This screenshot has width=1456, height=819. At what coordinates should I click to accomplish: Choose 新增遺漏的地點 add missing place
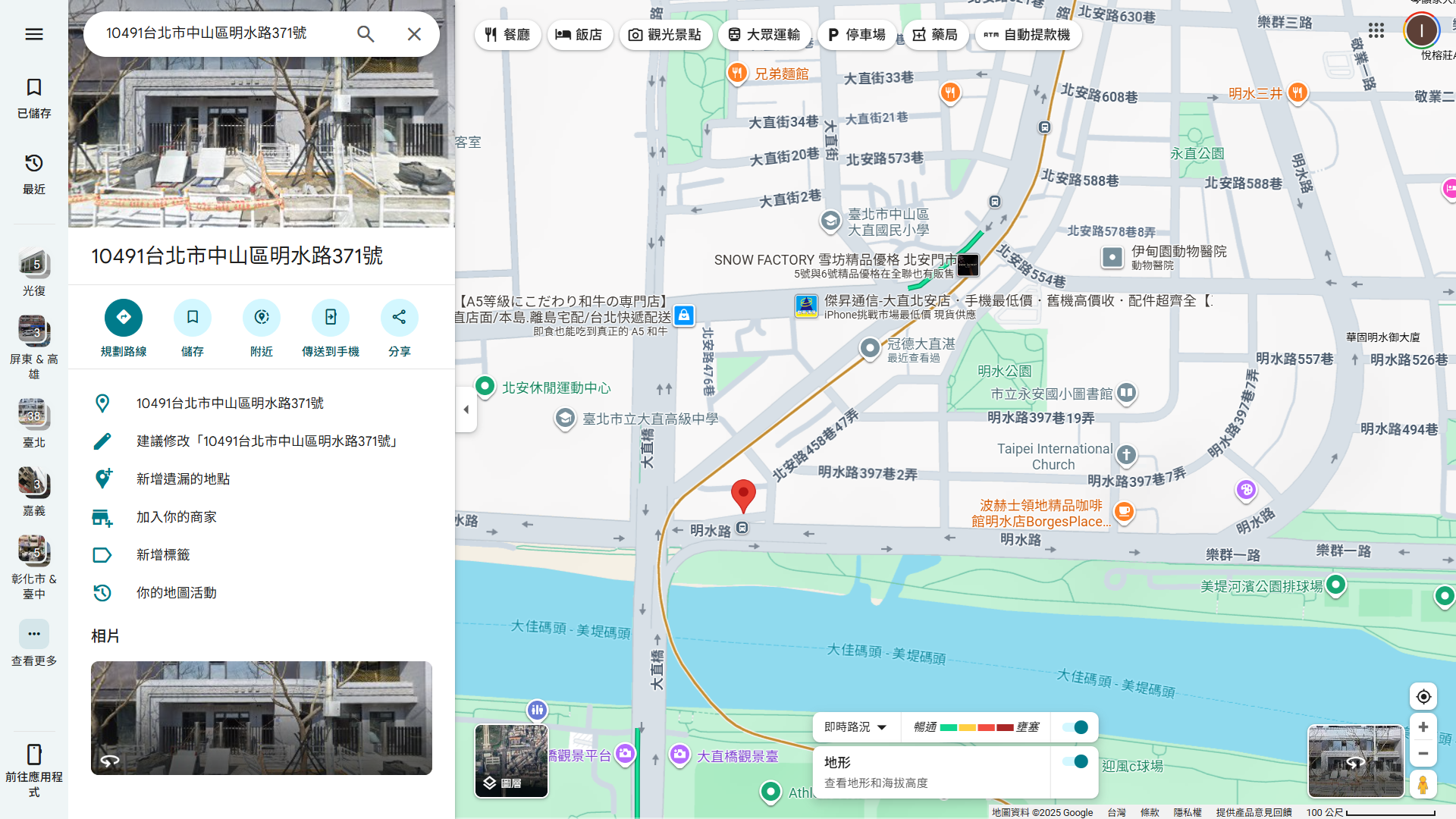183,479
